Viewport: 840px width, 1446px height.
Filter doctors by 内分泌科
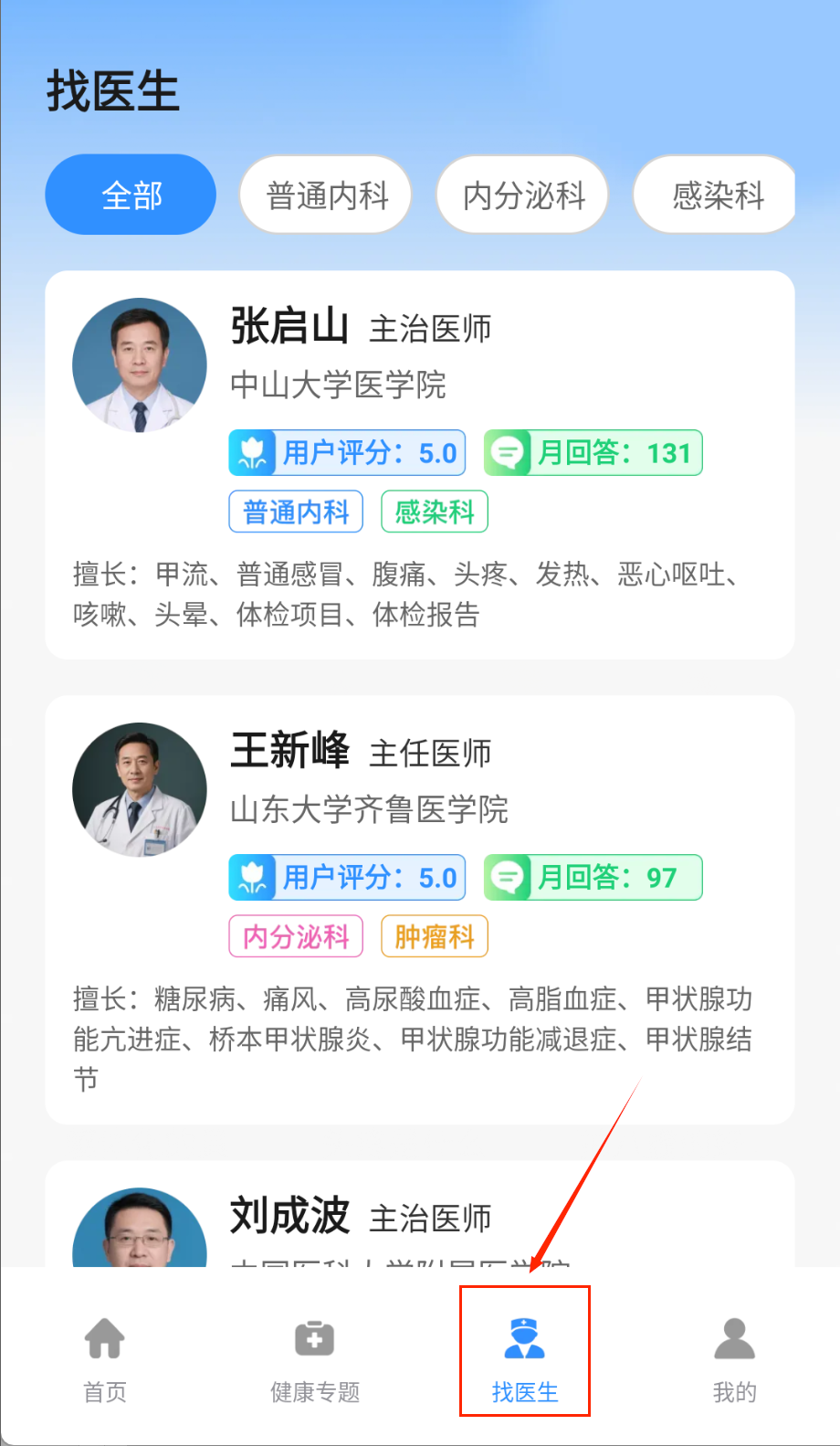click(x=522, y=195)
